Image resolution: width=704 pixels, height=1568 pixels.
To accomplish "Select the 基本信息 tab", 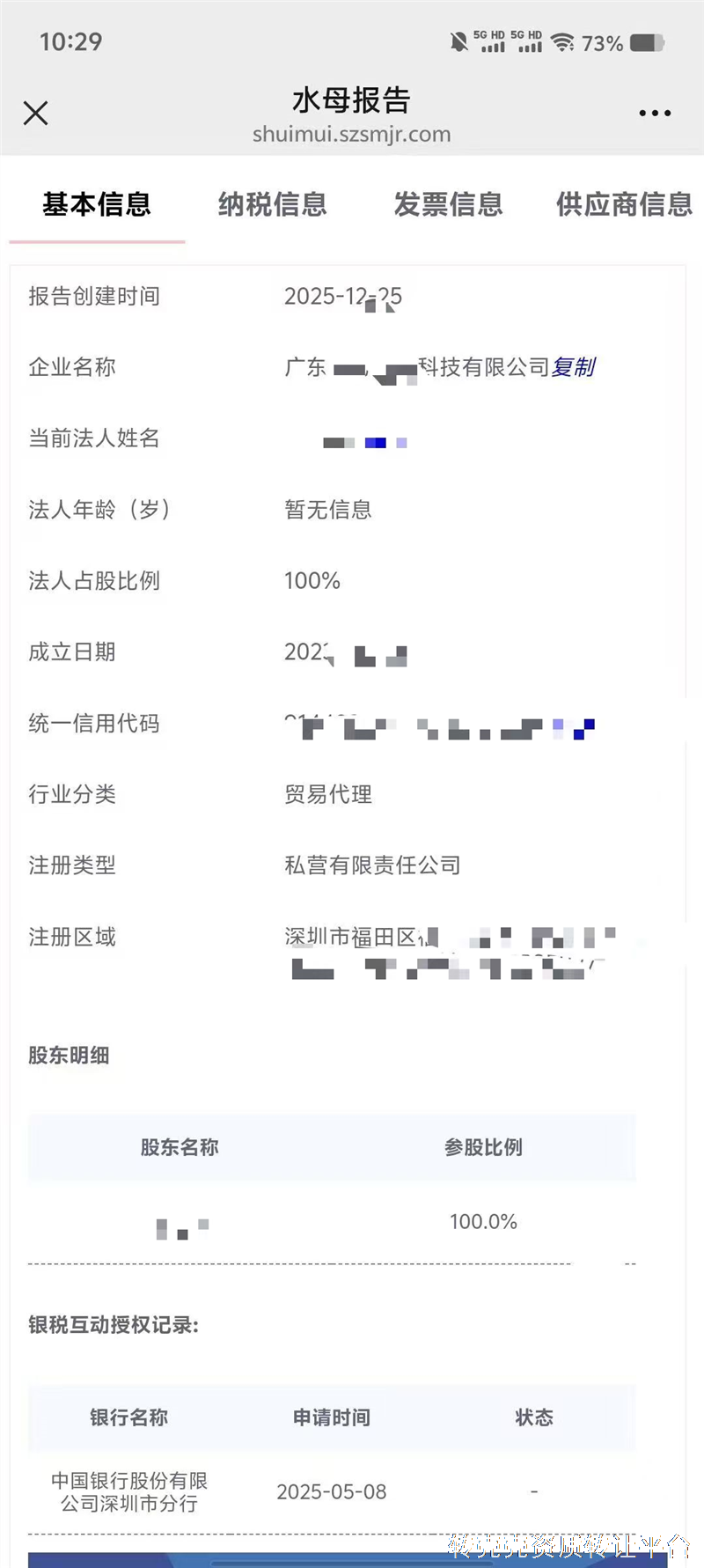I will pos(96,205).
